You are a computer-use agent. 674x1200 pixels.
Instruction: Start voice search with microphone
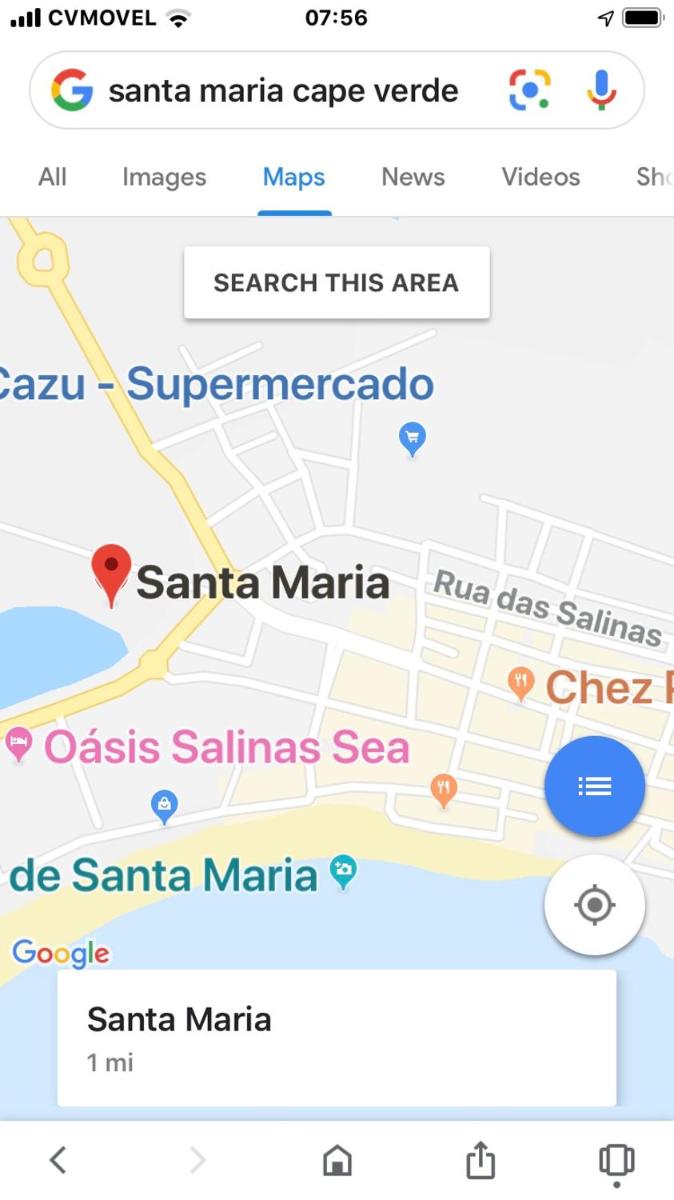coord(600,91)
